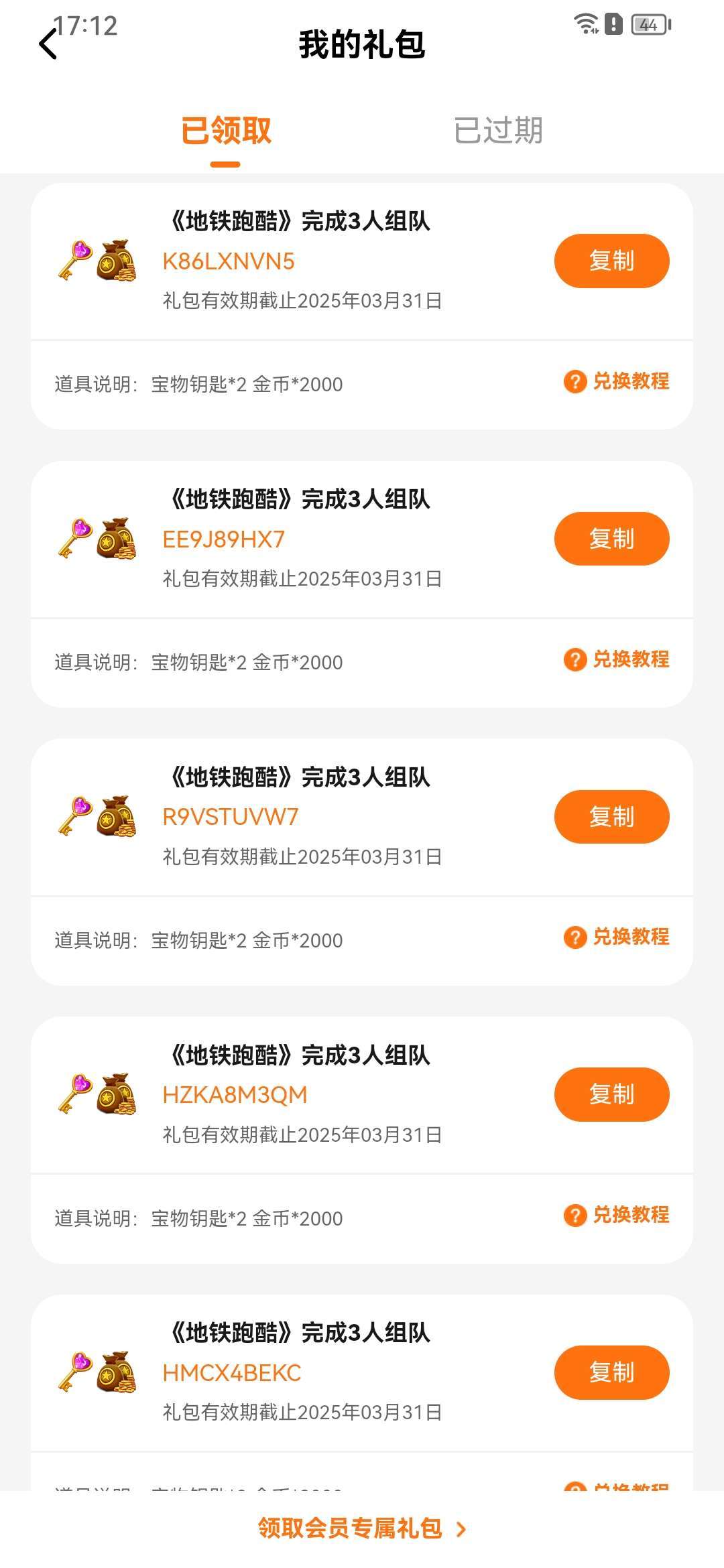Switch to the 已过期 tab

[x=498, y=131]
